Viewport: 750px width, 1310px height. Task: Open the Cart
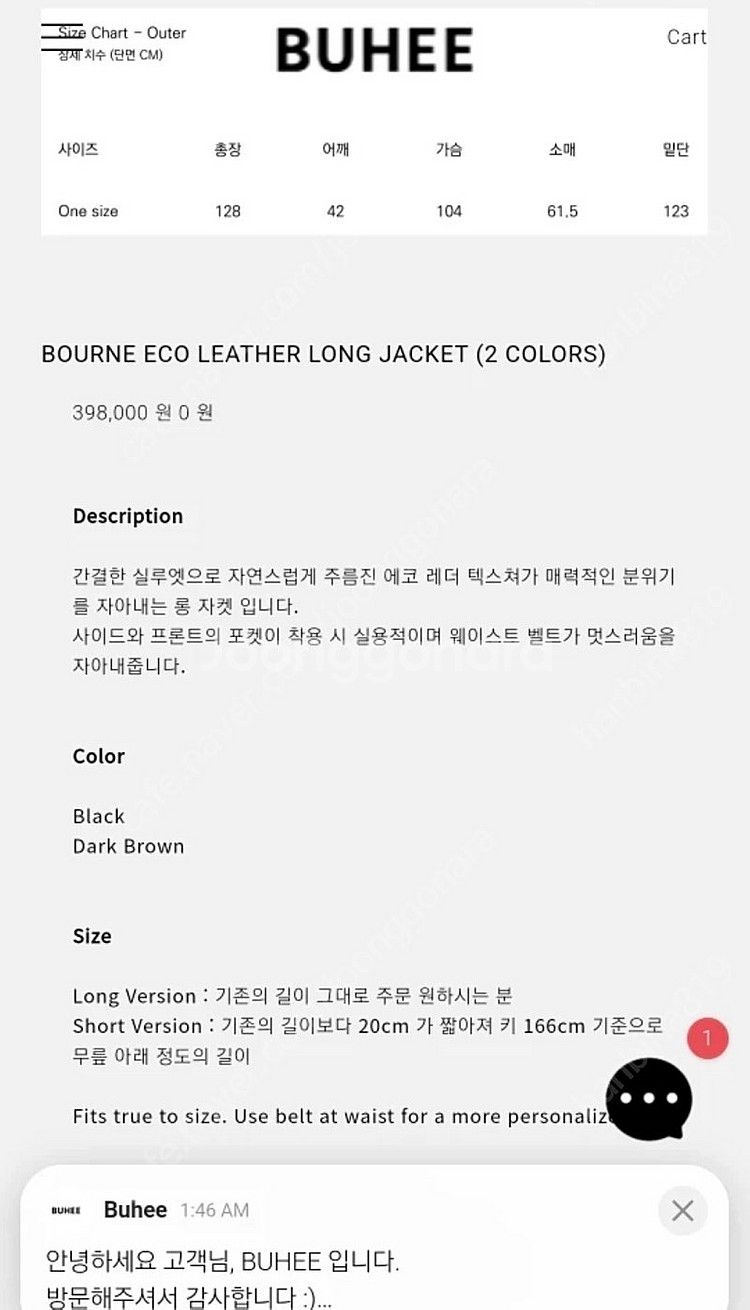[x=686, y=37]
